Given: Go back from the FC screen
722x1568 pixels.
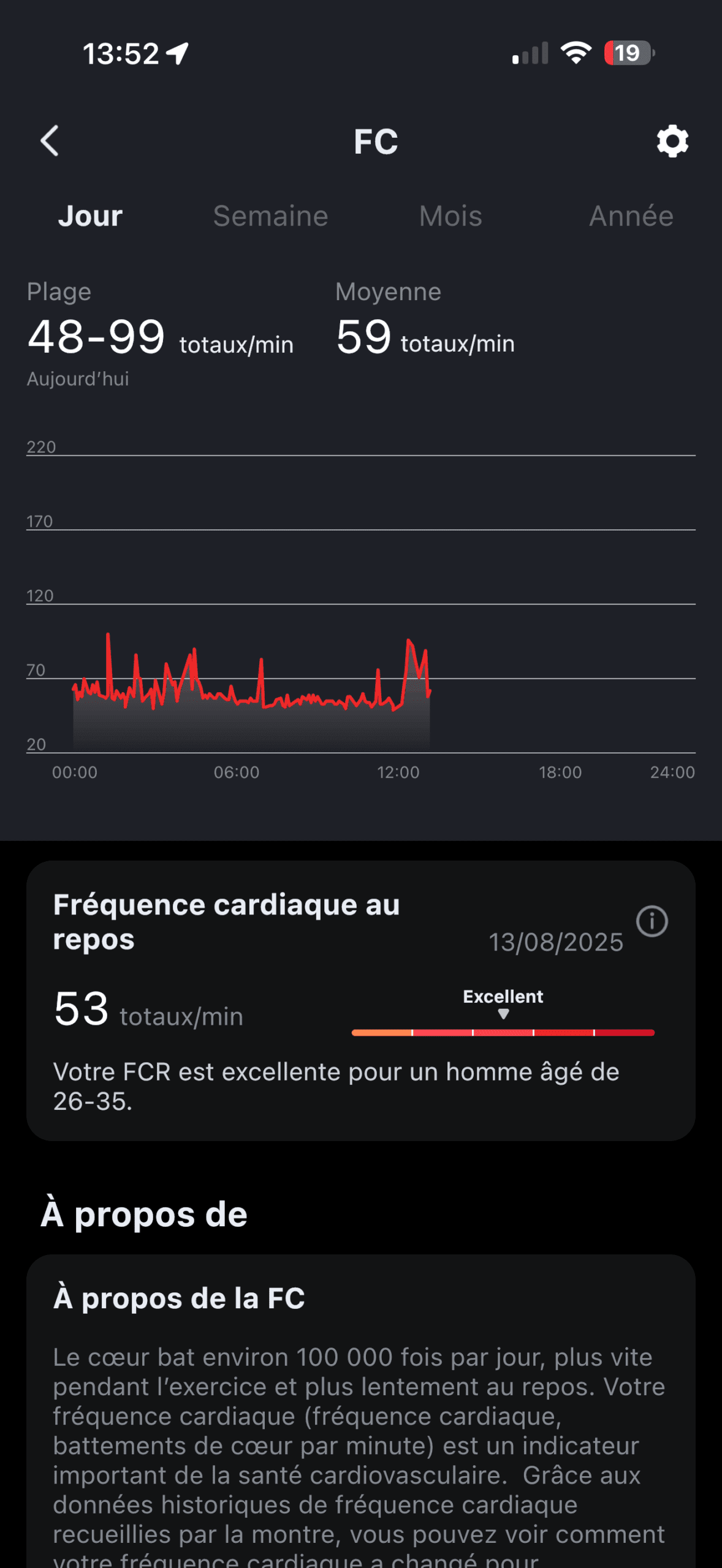Looking at the screenshot, I should 50,141.
